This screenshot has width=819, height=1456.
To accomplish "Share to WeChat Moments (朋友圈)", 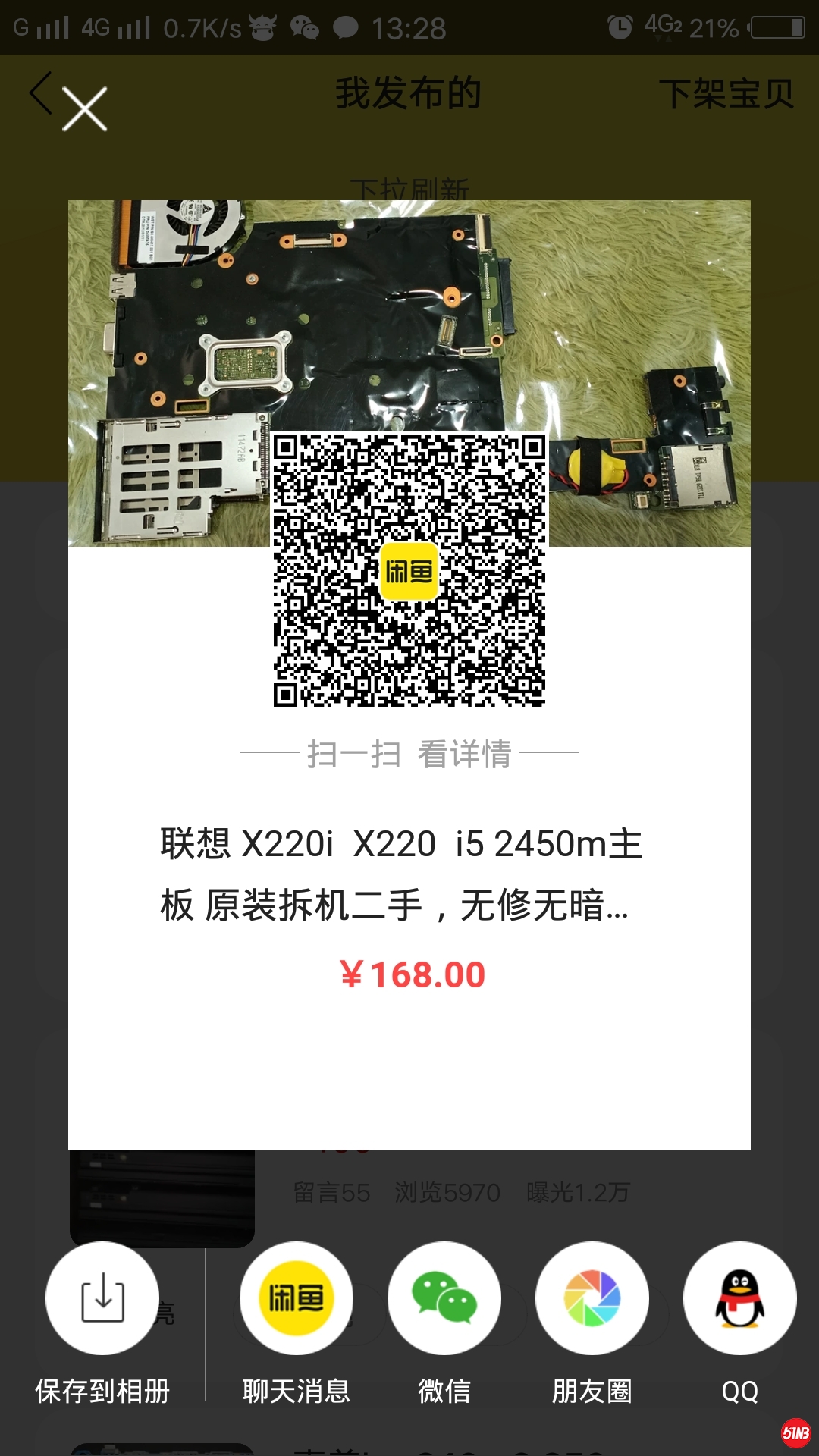I will pos(591,1298).
